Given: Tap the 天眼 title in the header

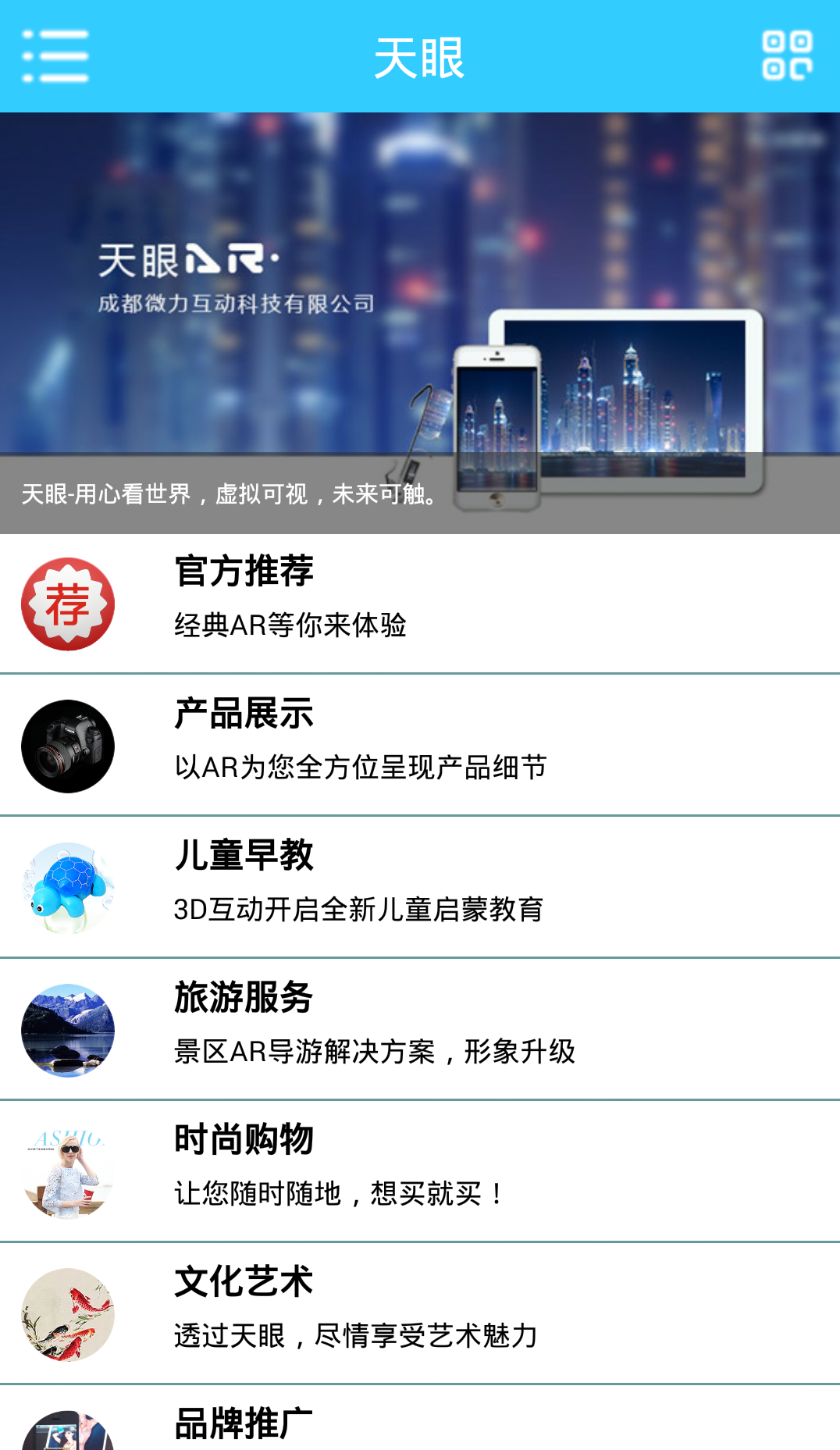Looking at the screenshot, I should click(420, 55).
